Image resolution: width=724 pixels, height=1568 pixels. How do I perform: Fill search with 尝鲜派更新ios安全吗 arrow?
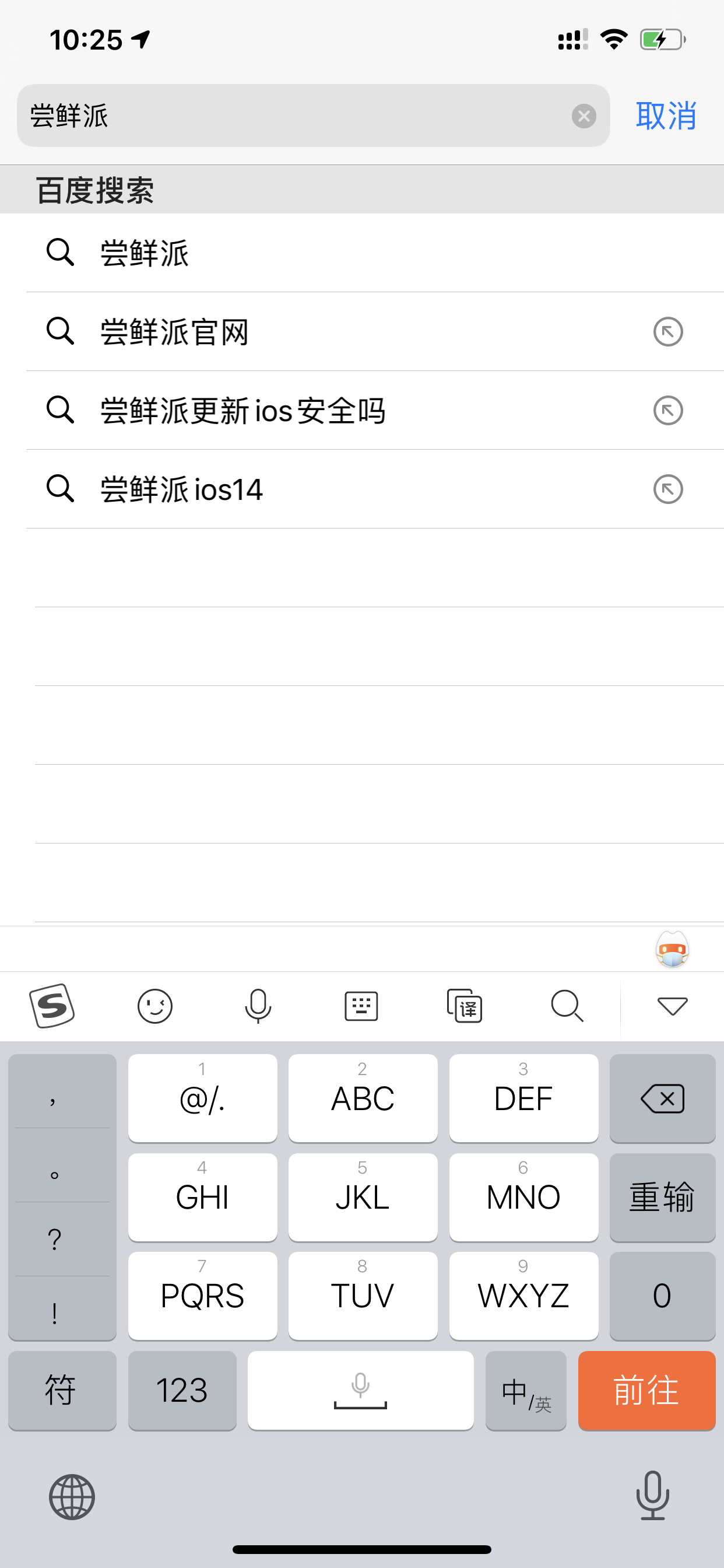click(667, 410)
